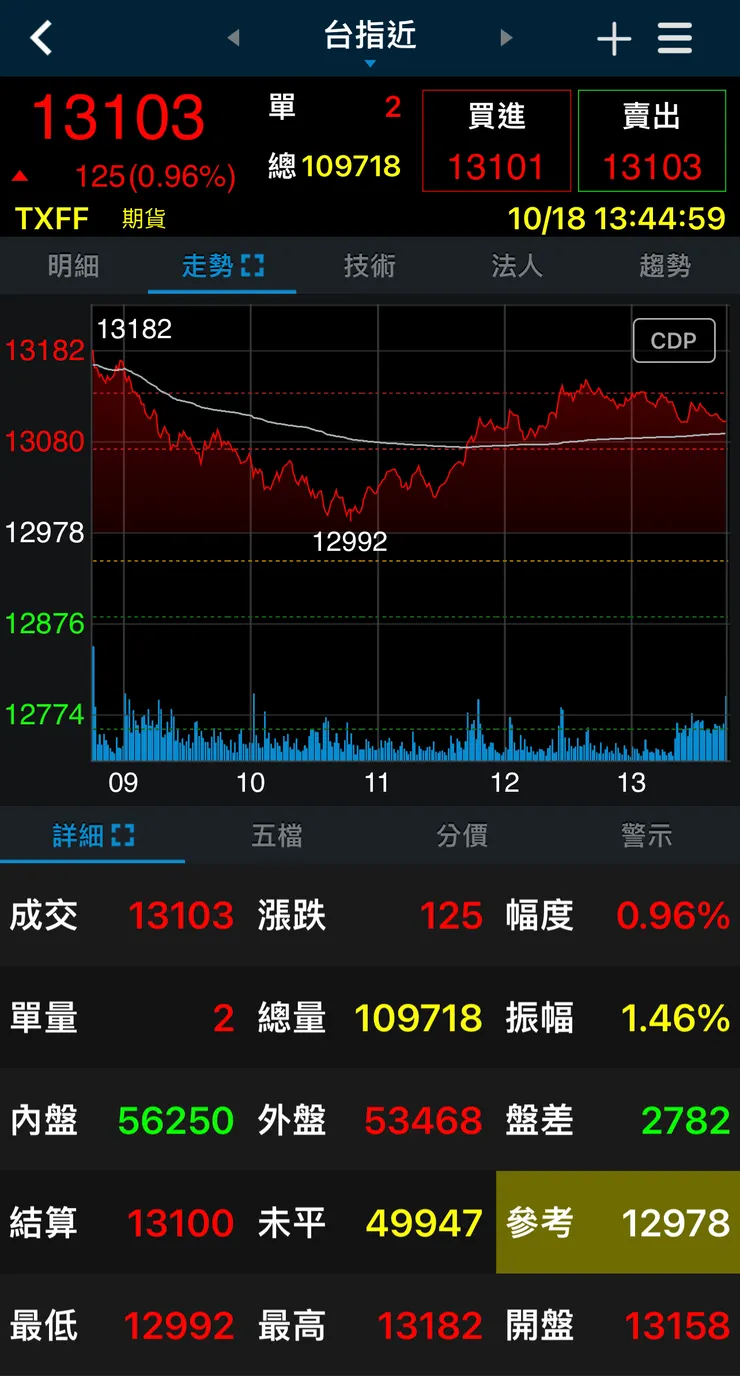Tap the 賣出 sell button showing 13103
740x1376 pixels.
pos(651,140)
